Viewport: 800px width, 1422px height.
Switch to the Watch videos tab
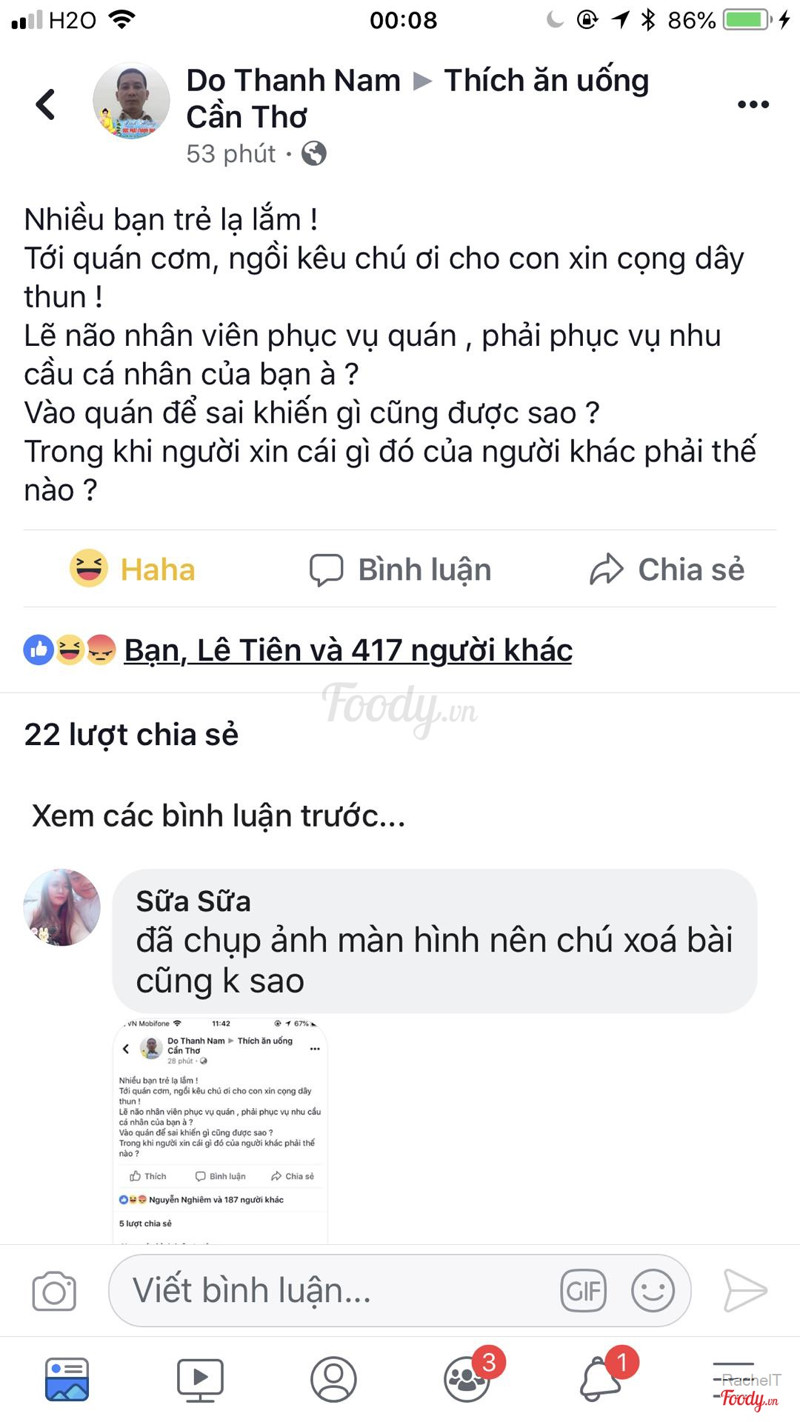pos(200,1380)
